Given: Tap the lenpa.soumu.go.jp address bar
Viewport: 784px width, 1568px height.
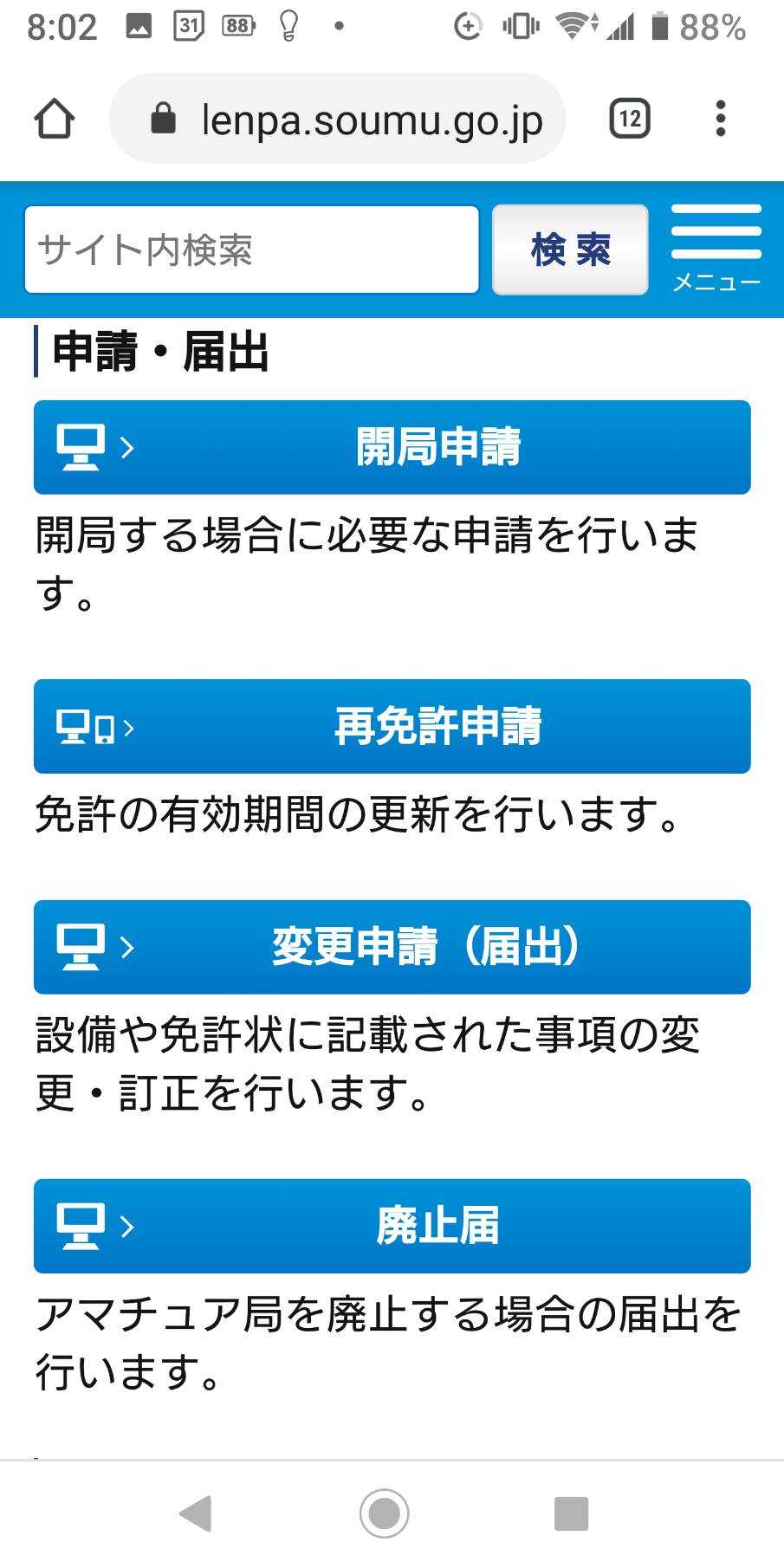Looking at the screenshot, I should pyautogui.click(x=338, y=119).
